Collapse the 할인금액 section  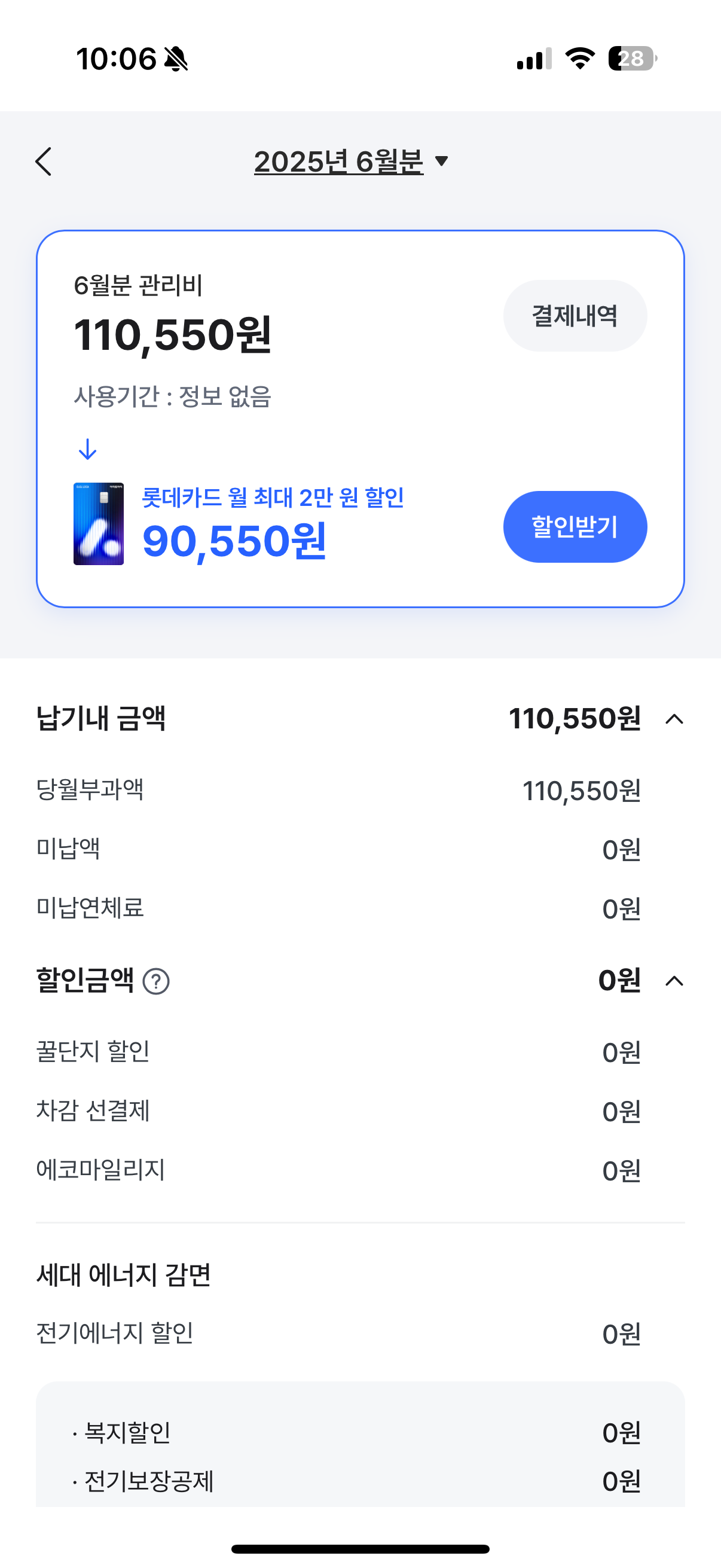674,981
